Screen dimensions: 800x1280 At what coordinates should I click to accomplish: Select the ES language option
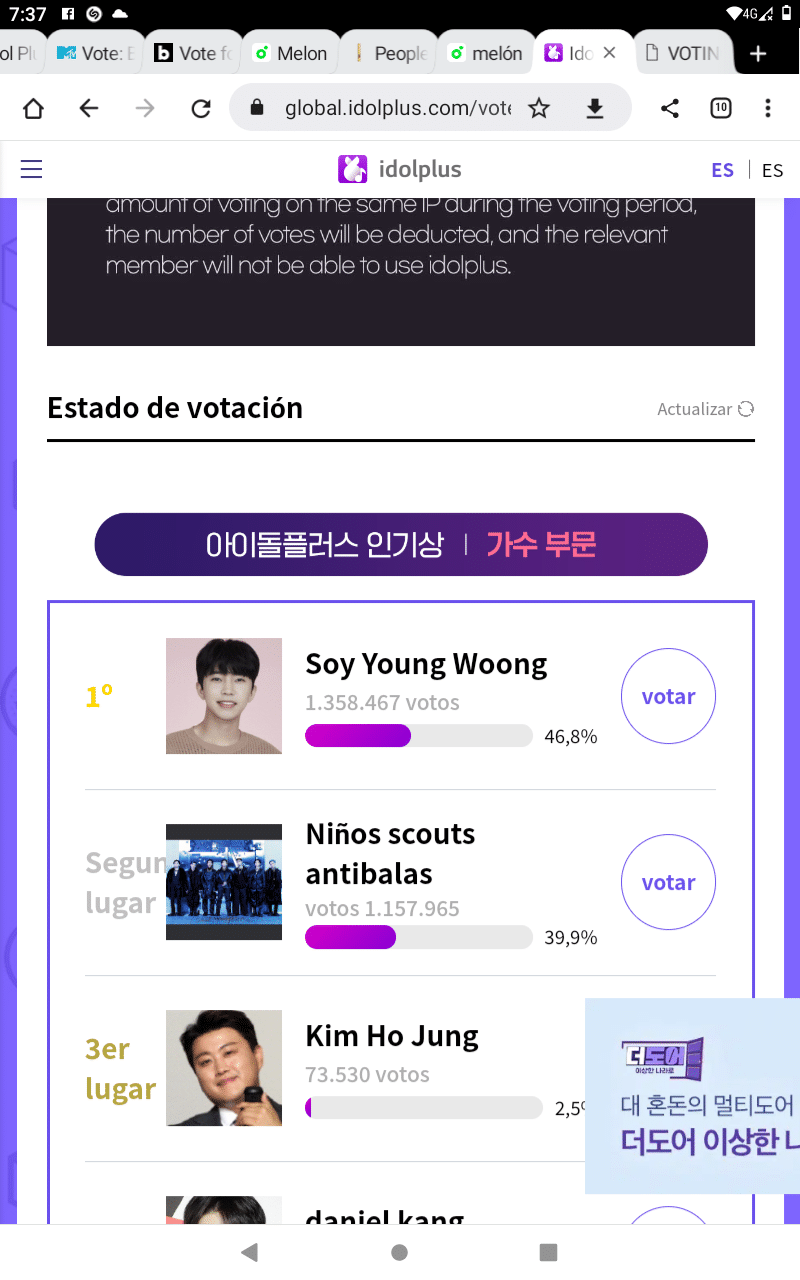pyautogui.click(x=722, y=169)
